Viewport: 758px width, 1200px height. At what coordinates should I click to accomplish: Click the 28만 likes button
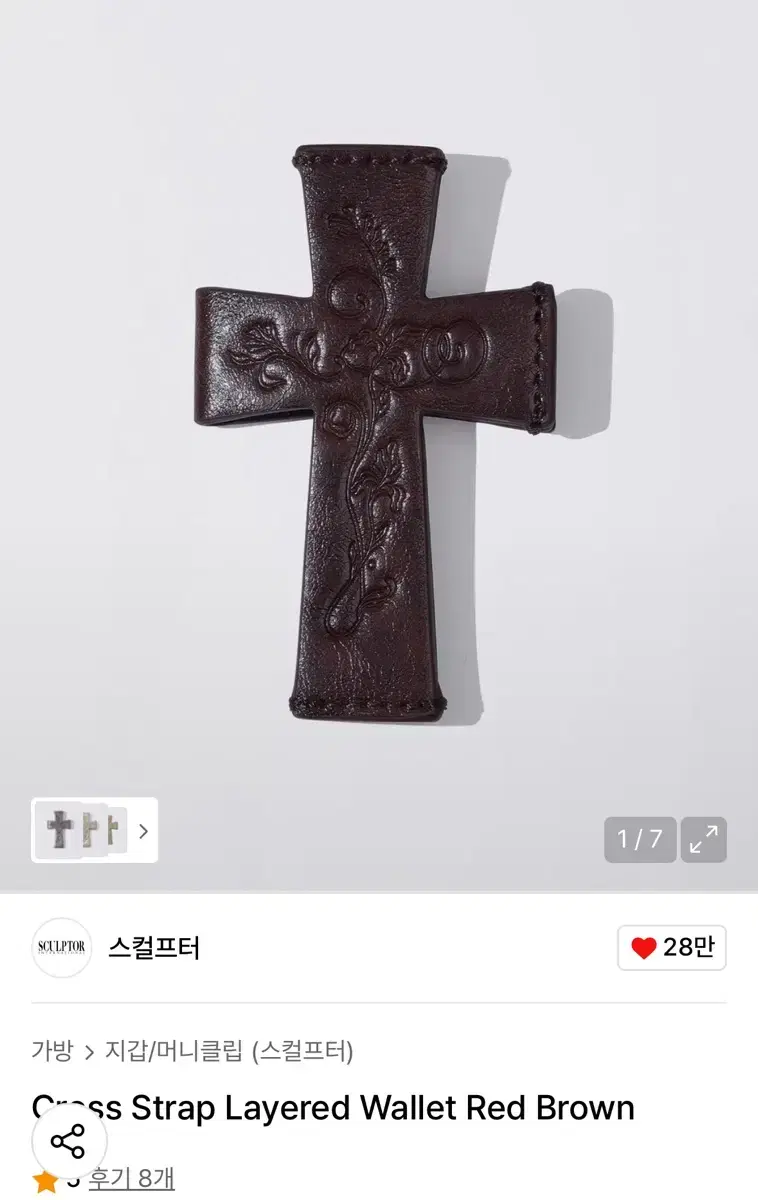671,949
